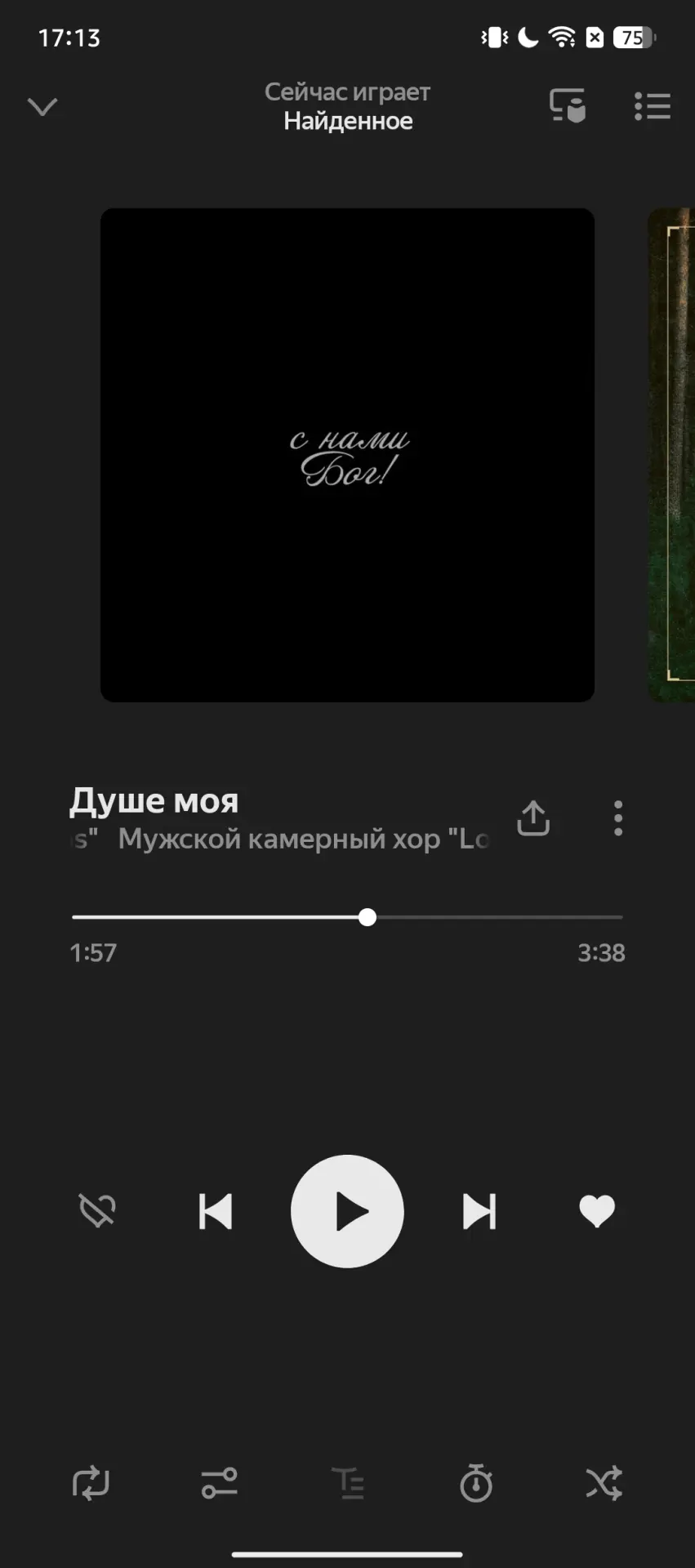Tap the next track's album cover

pos(672,454)
